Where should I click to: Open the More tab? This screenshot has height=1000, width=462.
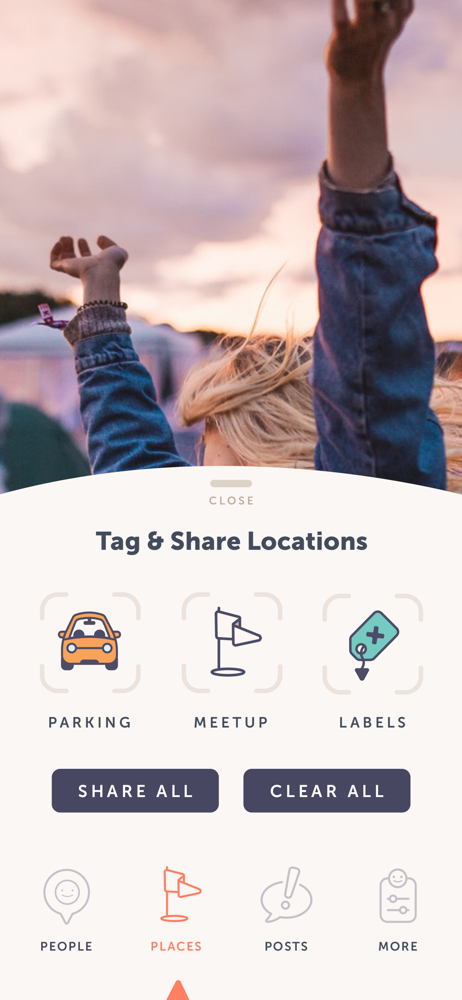tap(398, 910)
